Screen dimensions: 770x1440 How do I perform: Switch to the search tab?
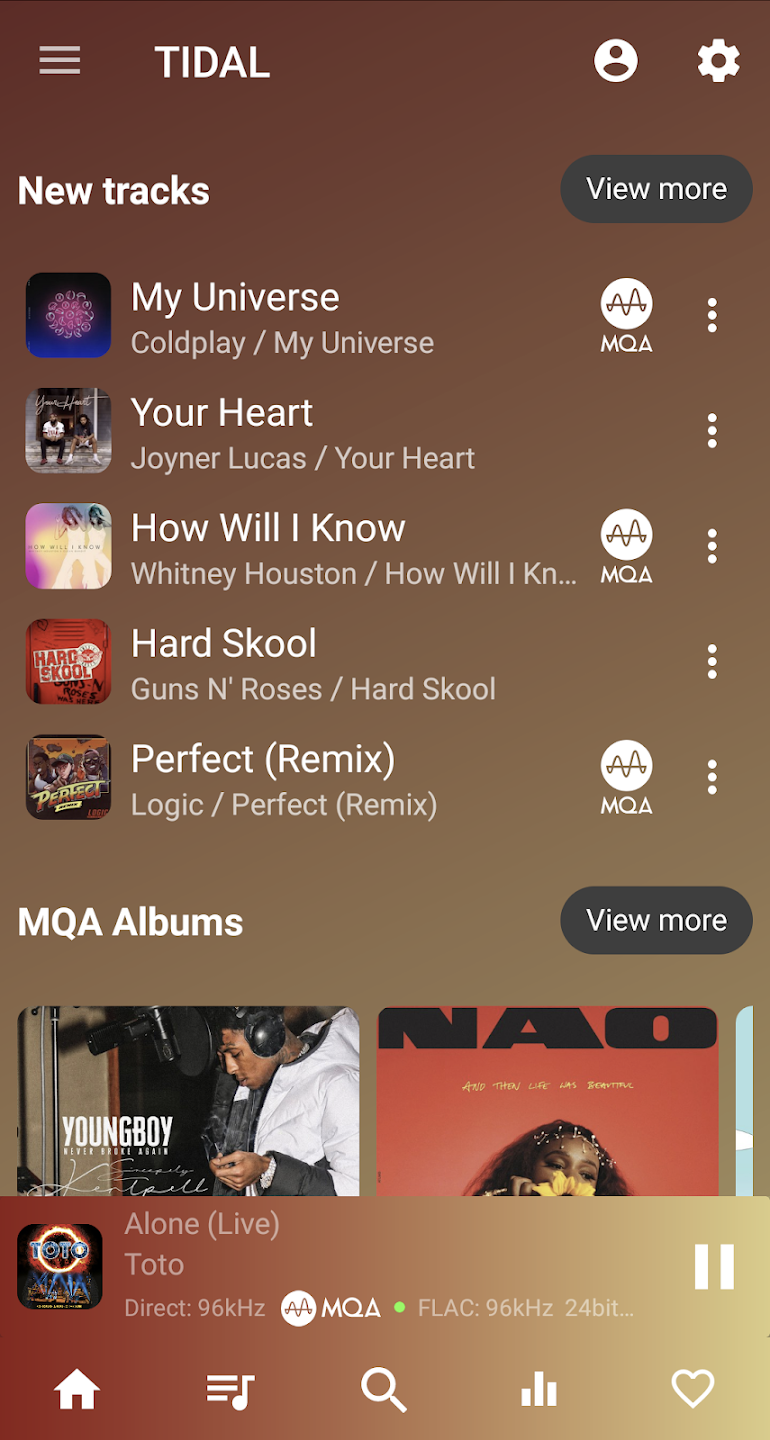pyautogui.click(x=384, y=1390)
